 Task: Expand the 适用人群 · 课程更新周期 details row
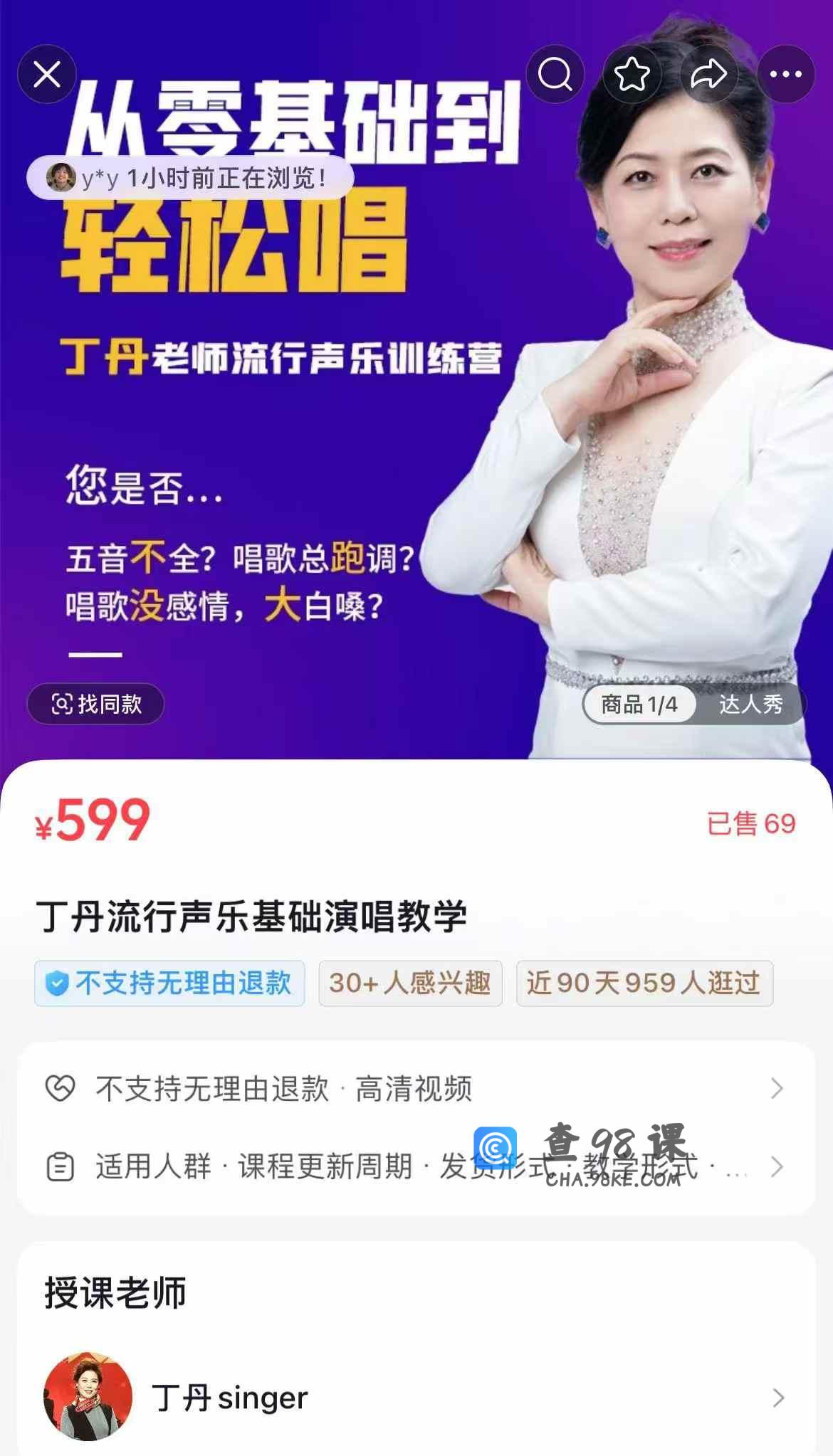tap(416, 1166)
